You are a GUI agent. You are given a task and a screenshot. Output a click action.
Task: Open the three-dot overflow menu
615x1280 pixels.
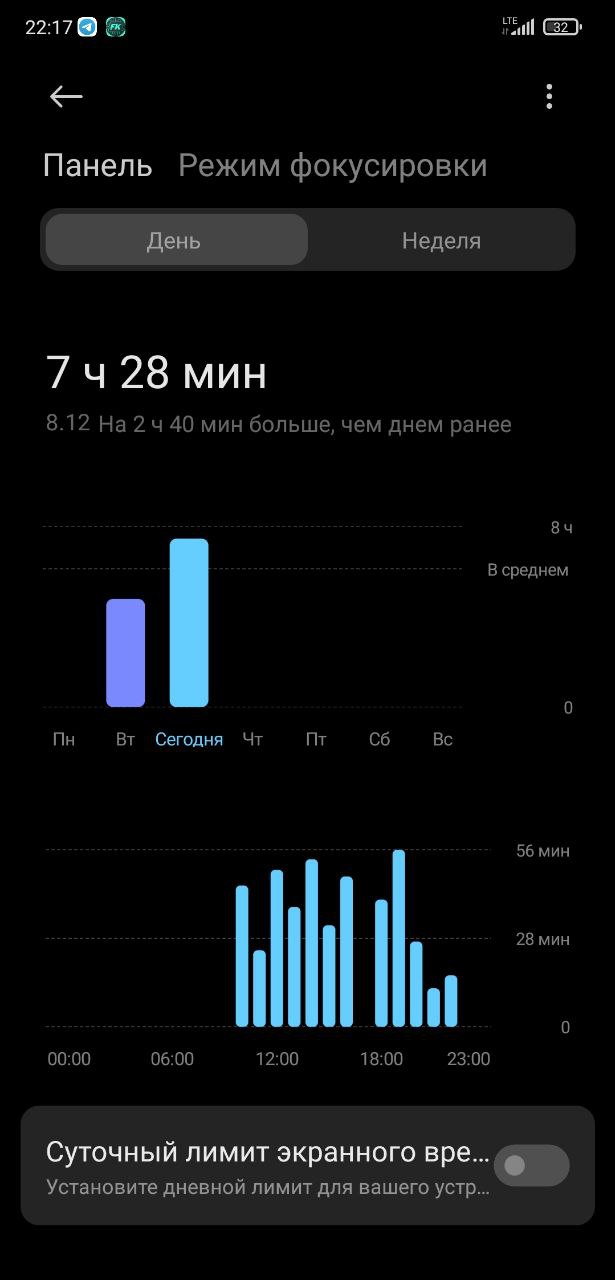tap(549, 96)
